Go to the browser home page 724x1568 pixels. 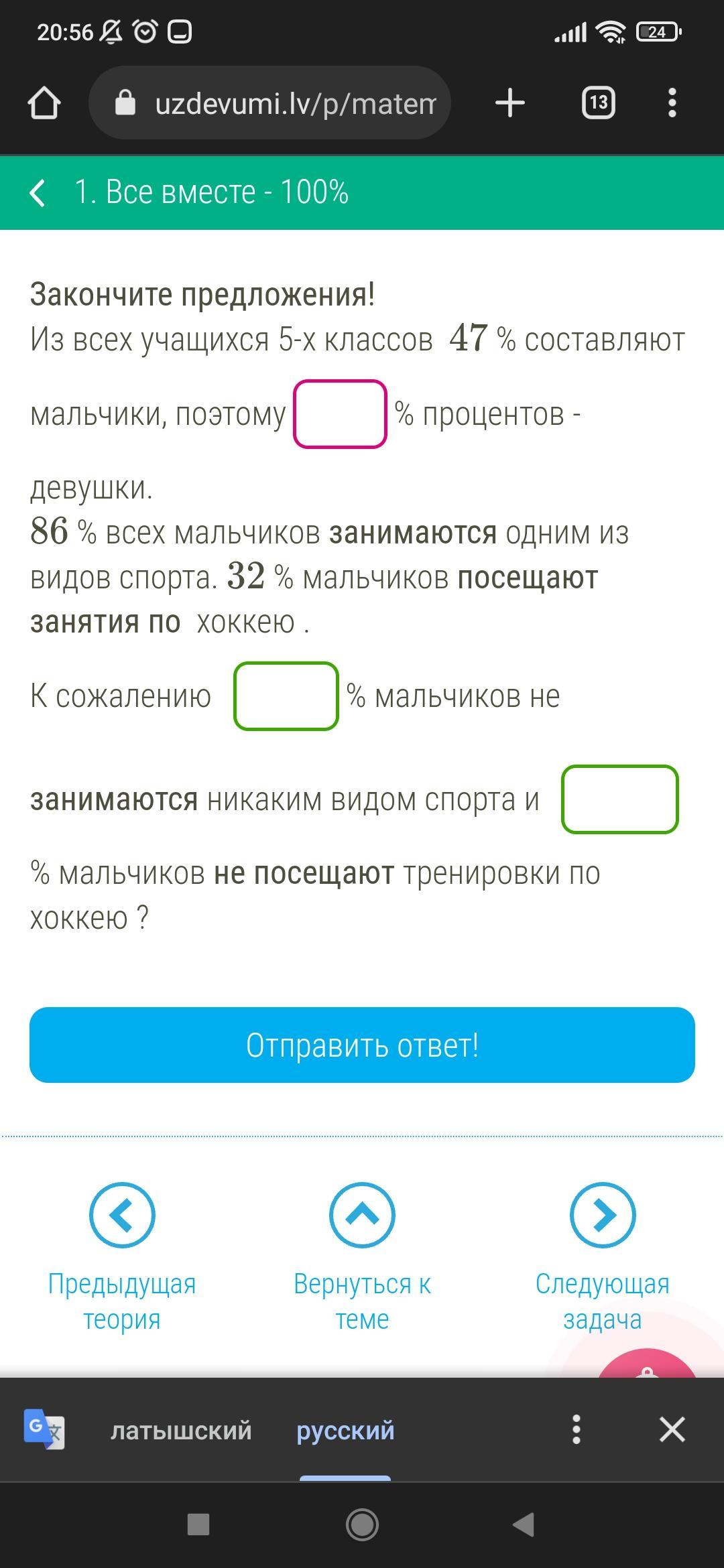(x=44, y=103)
